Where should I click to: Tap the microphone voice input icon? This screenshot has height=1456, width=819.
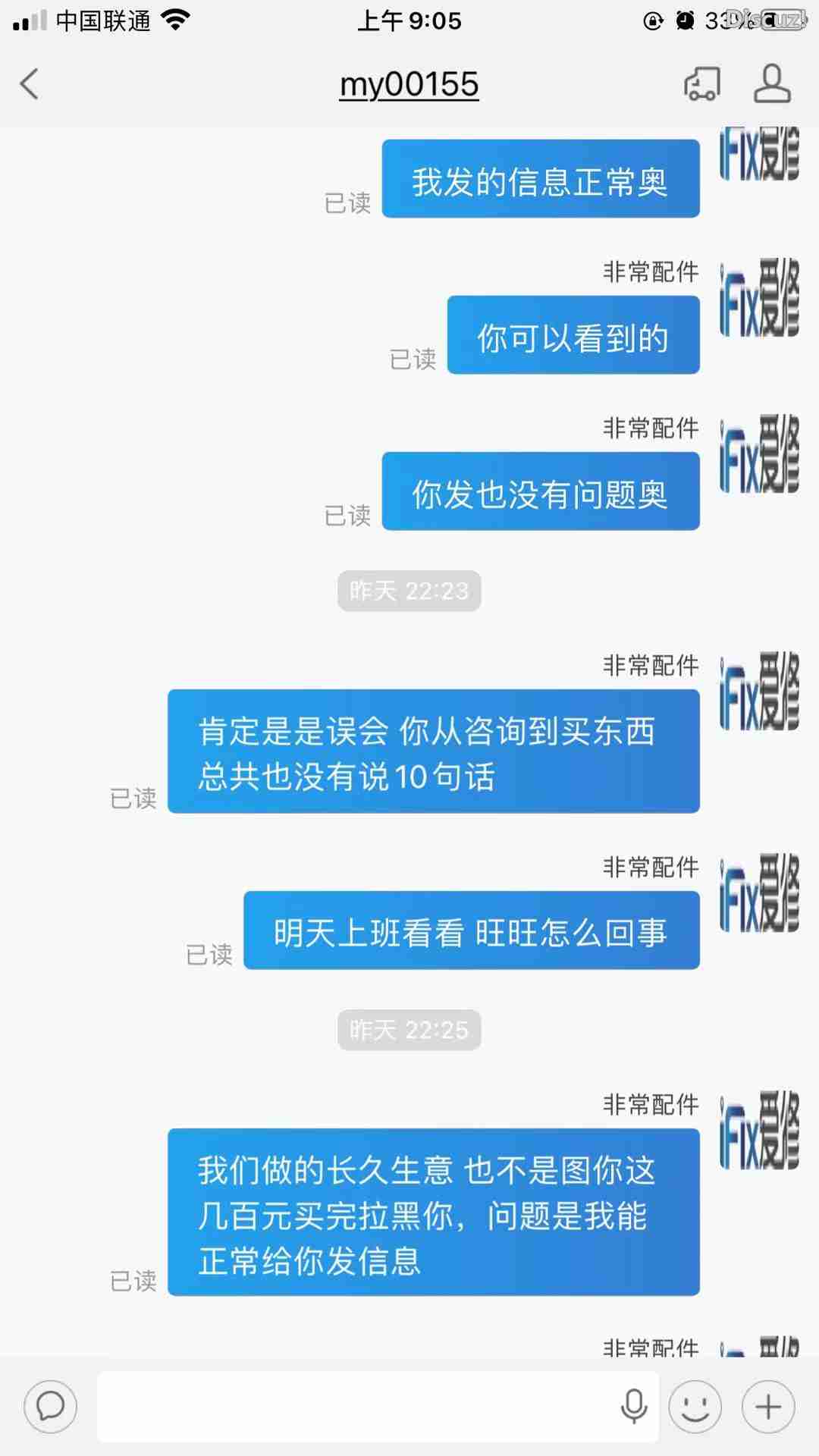click(634, 1407)
